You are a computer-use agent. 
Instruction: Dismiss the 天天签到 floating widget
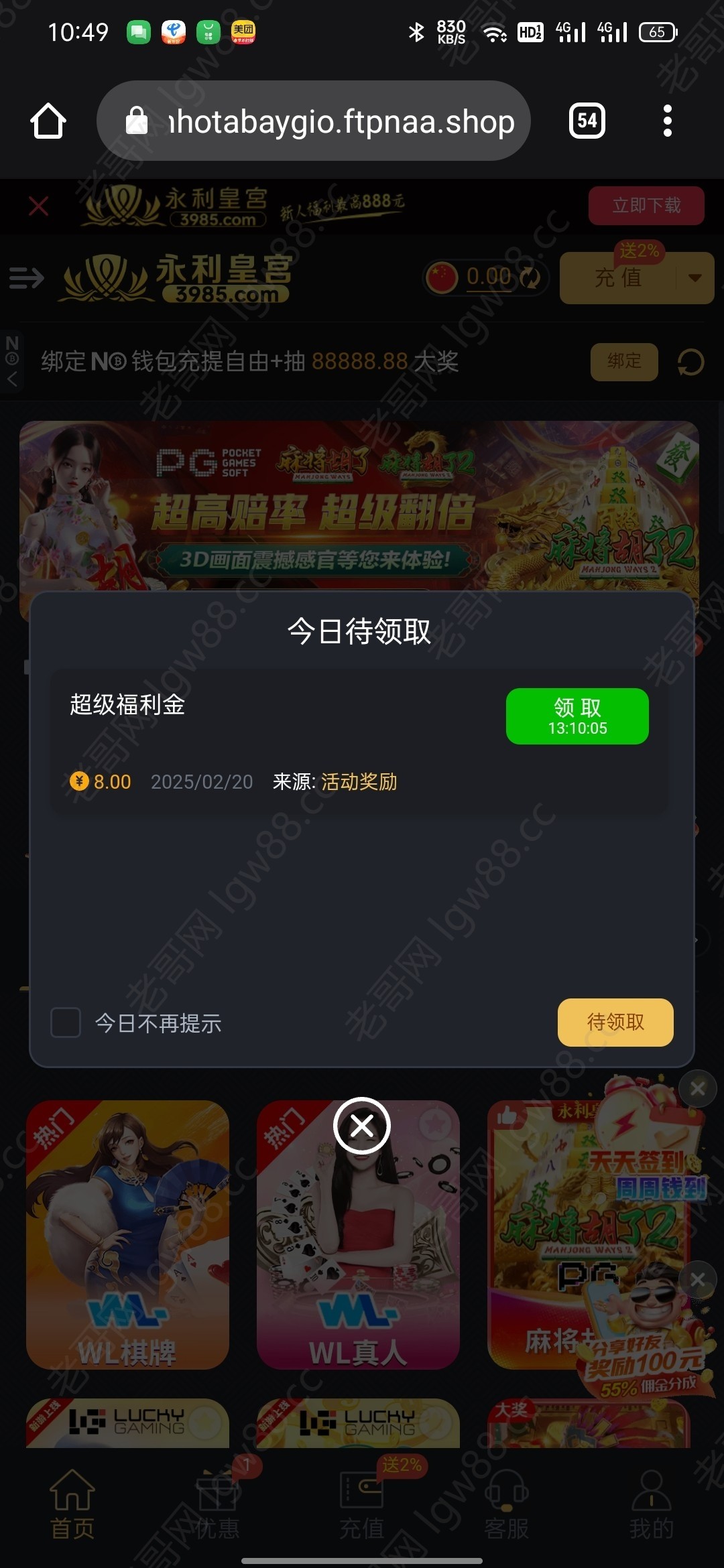(697, 1088)
